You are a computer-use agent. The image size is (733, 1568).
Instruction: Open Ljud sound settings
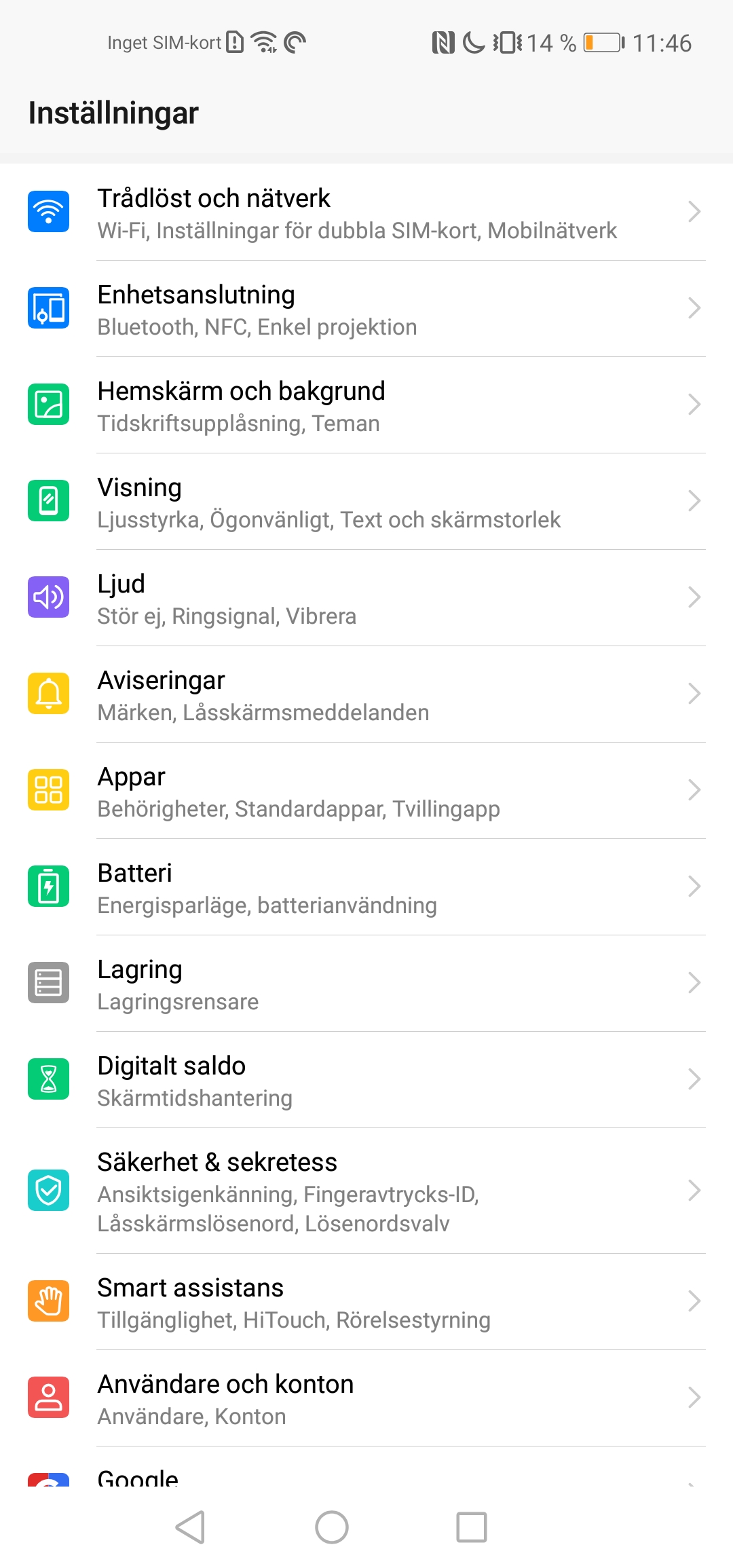[366, 598]
